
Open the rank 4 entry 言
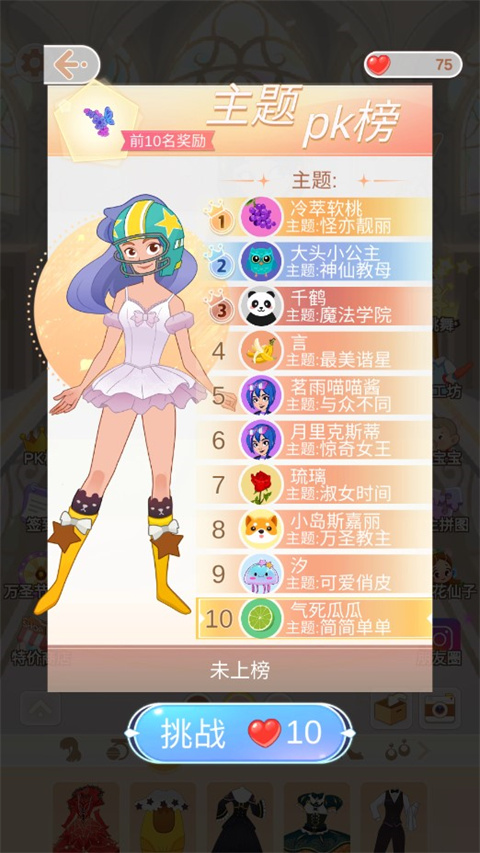point(317,351)
